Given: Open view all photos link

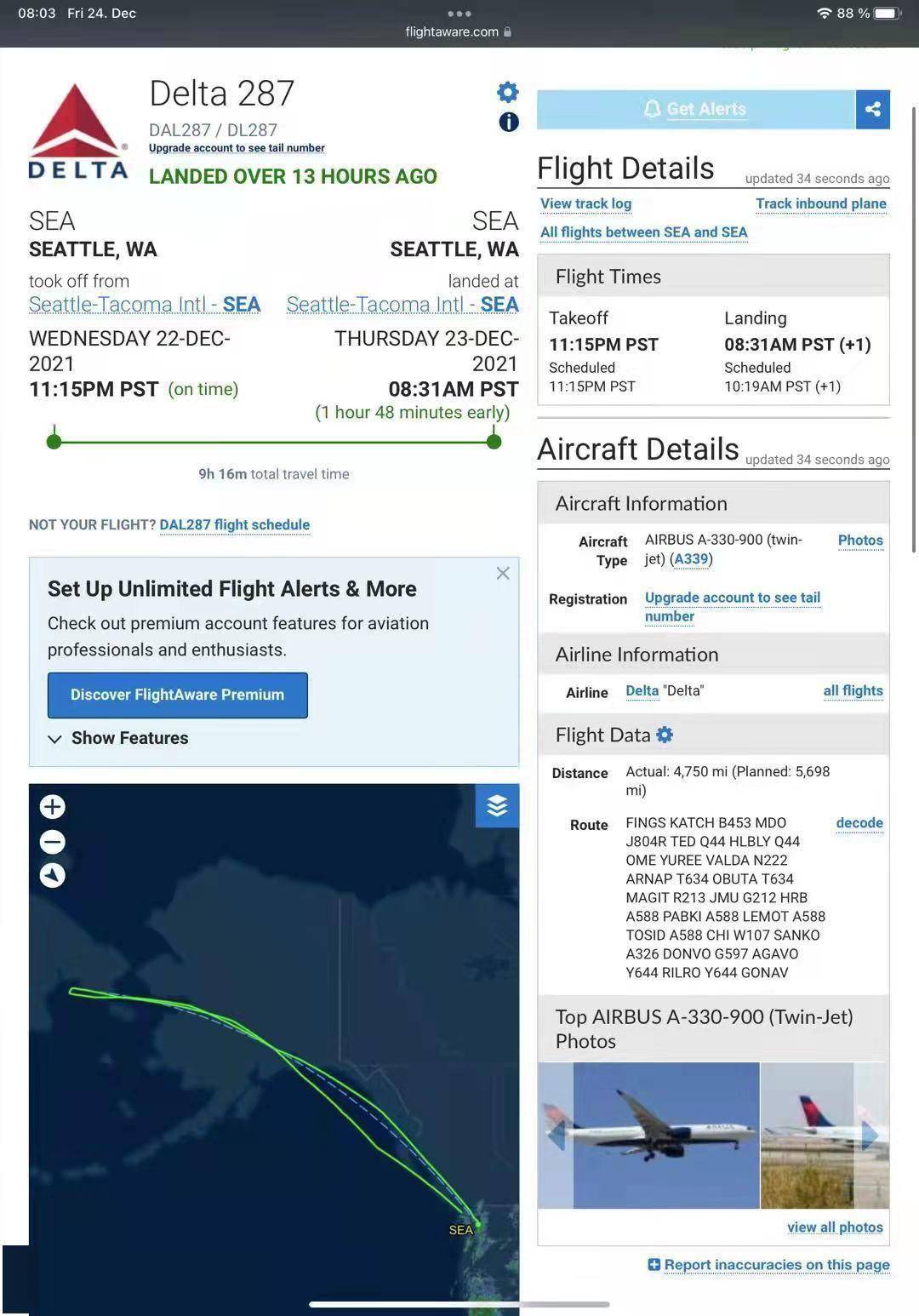Looking at the screenshot, I should pyautogui.click(x=834, y=1227).
